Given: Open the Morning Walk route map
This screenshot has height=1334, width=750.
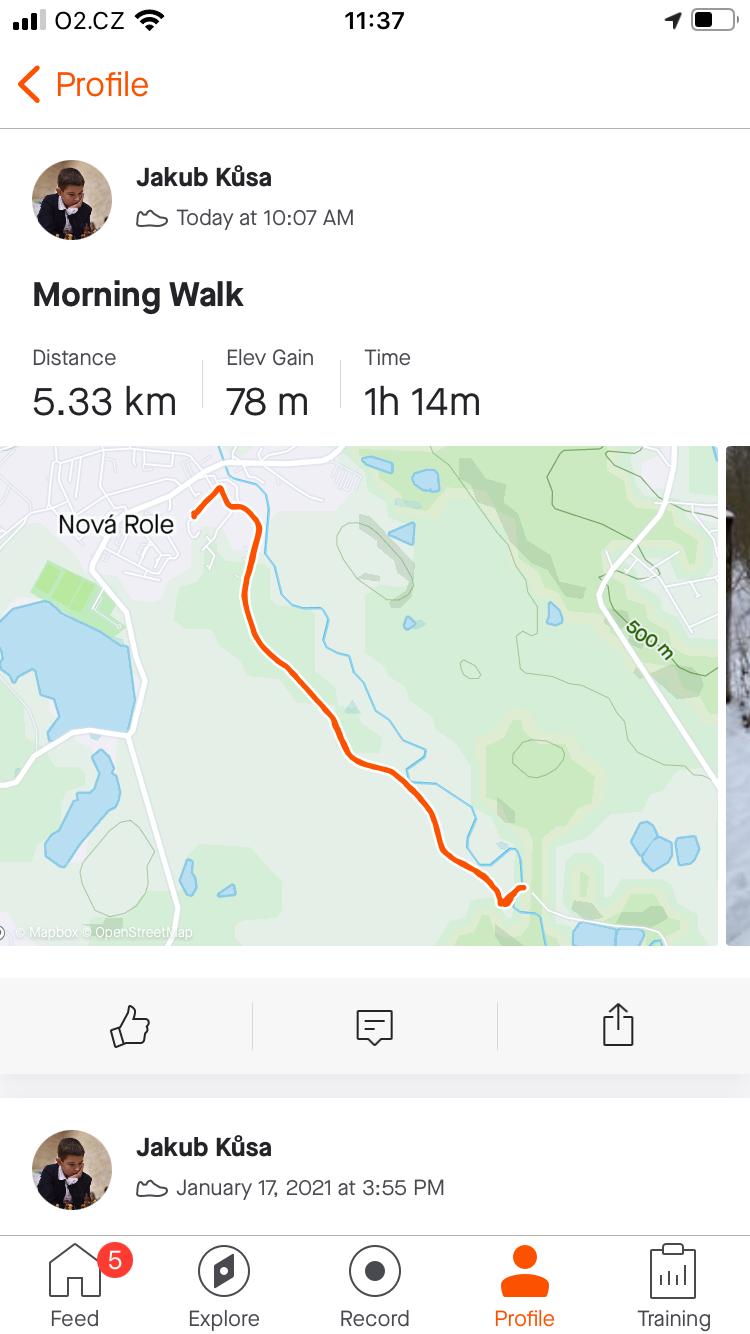Looking at the screenshot, I should 359,695.
